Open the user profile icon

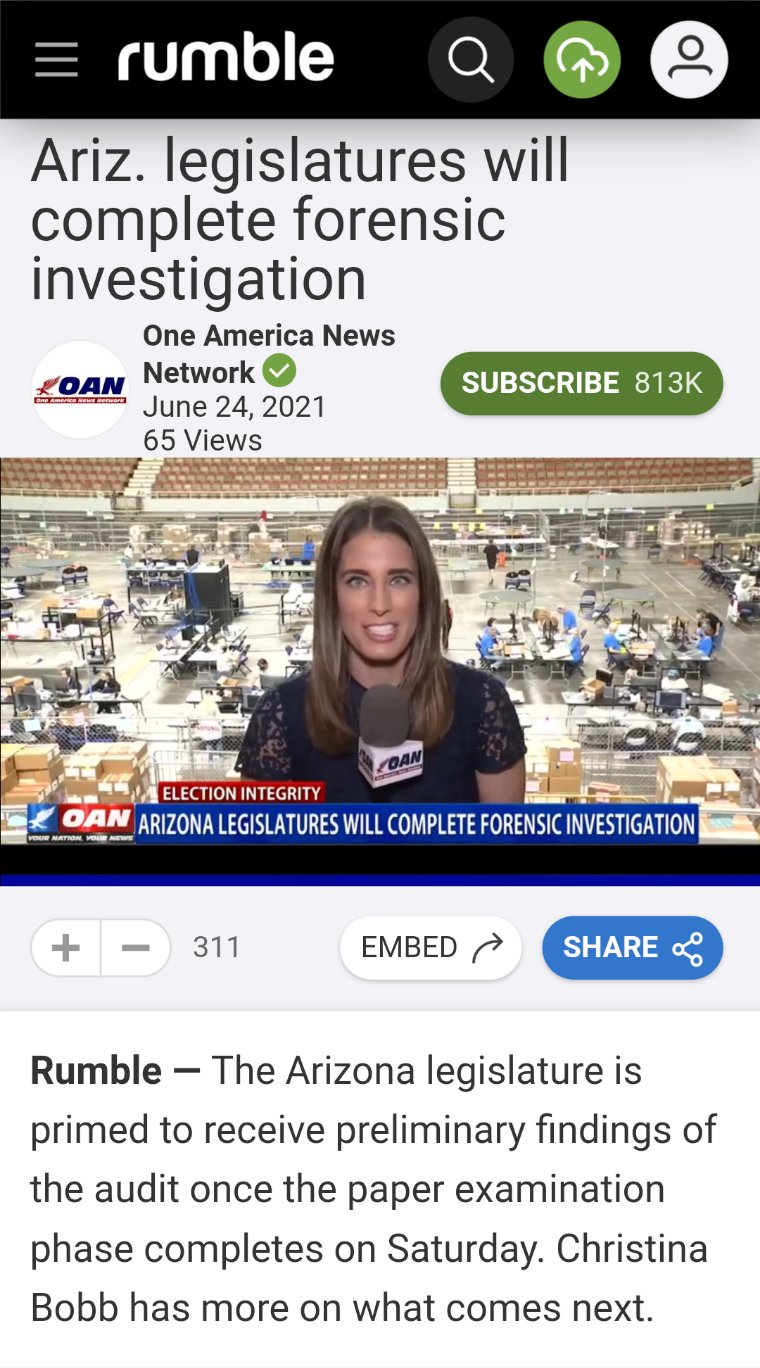click(x=689, y=60)
